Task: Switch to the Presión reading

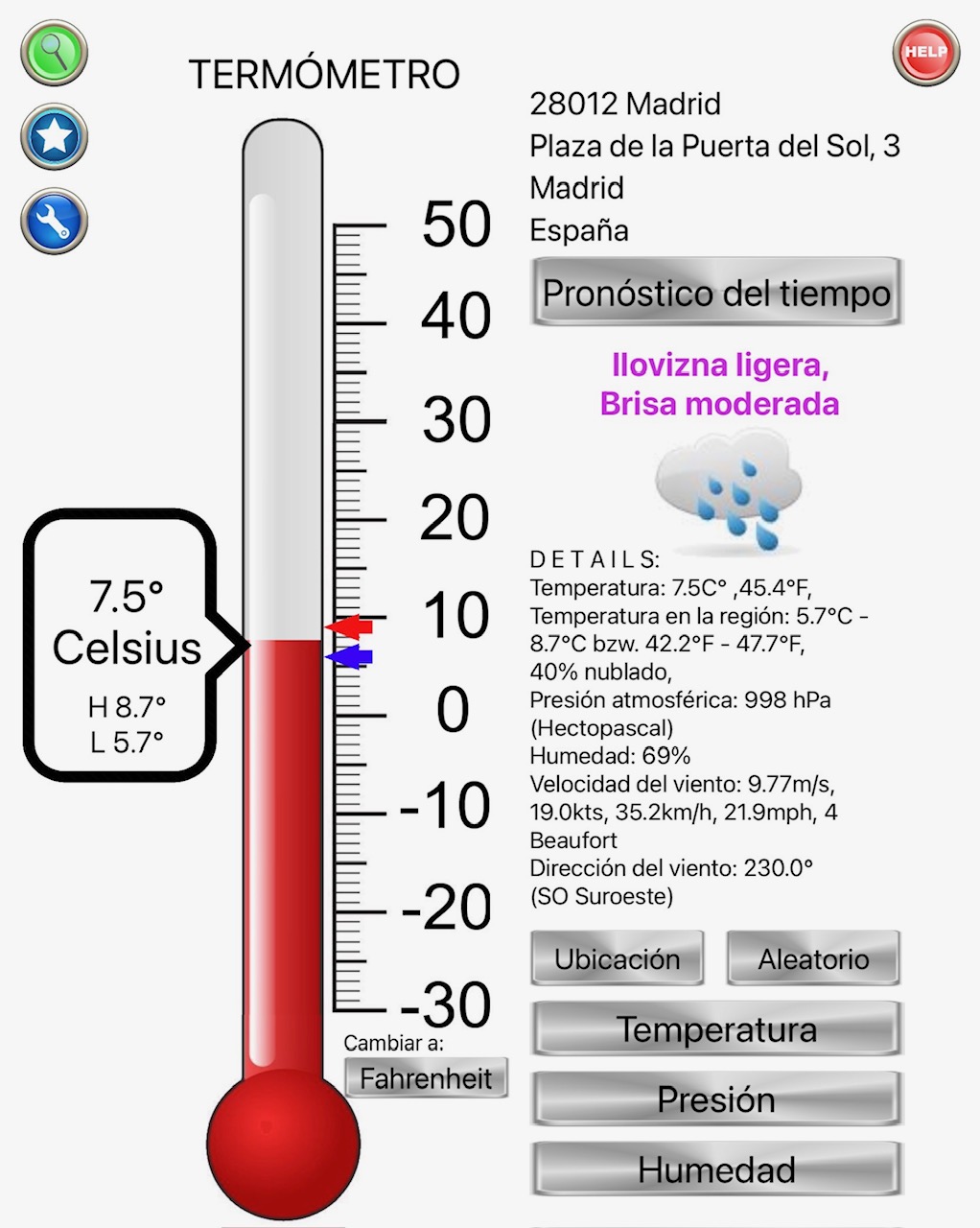Action: click(716, 1099)
